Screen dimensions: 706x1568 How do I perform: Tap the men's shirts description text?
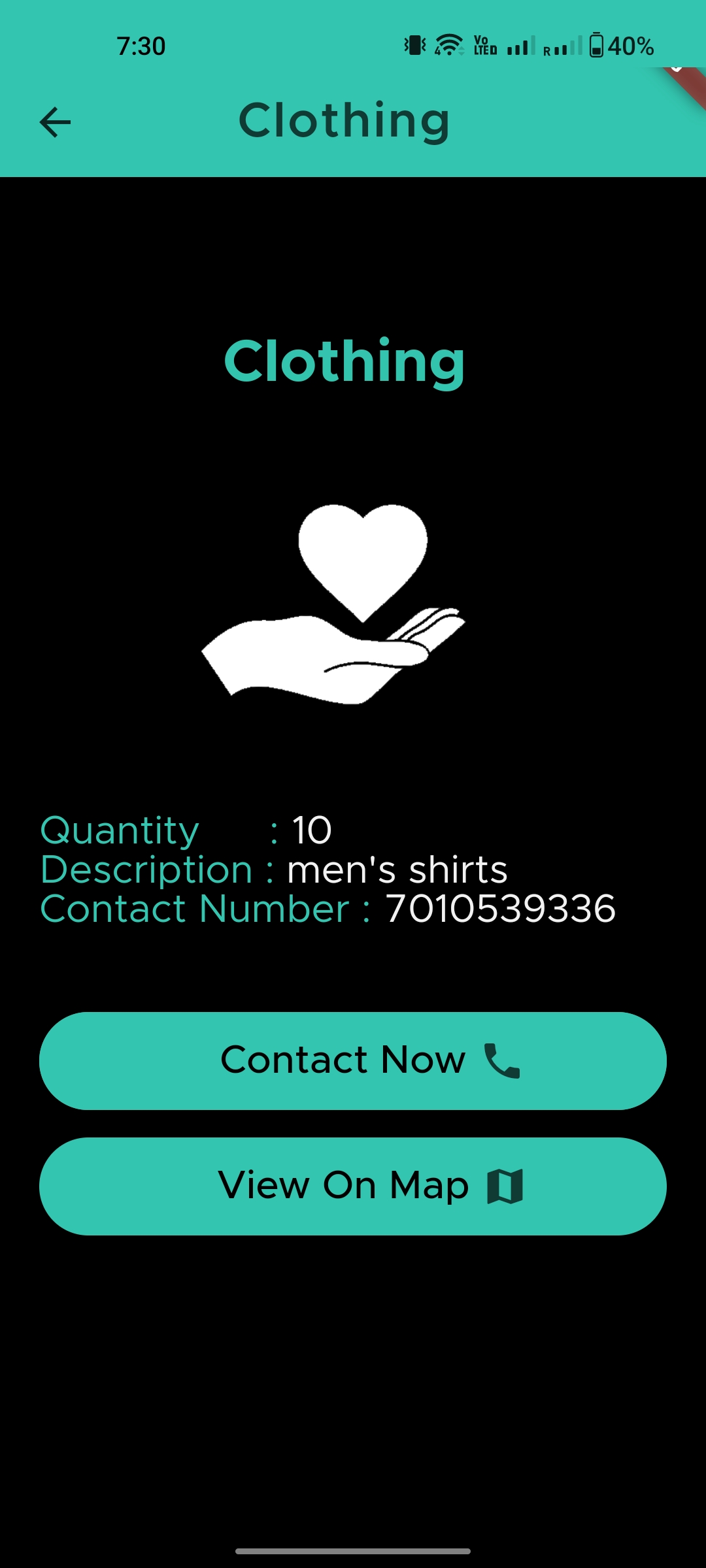coord(395,869)
